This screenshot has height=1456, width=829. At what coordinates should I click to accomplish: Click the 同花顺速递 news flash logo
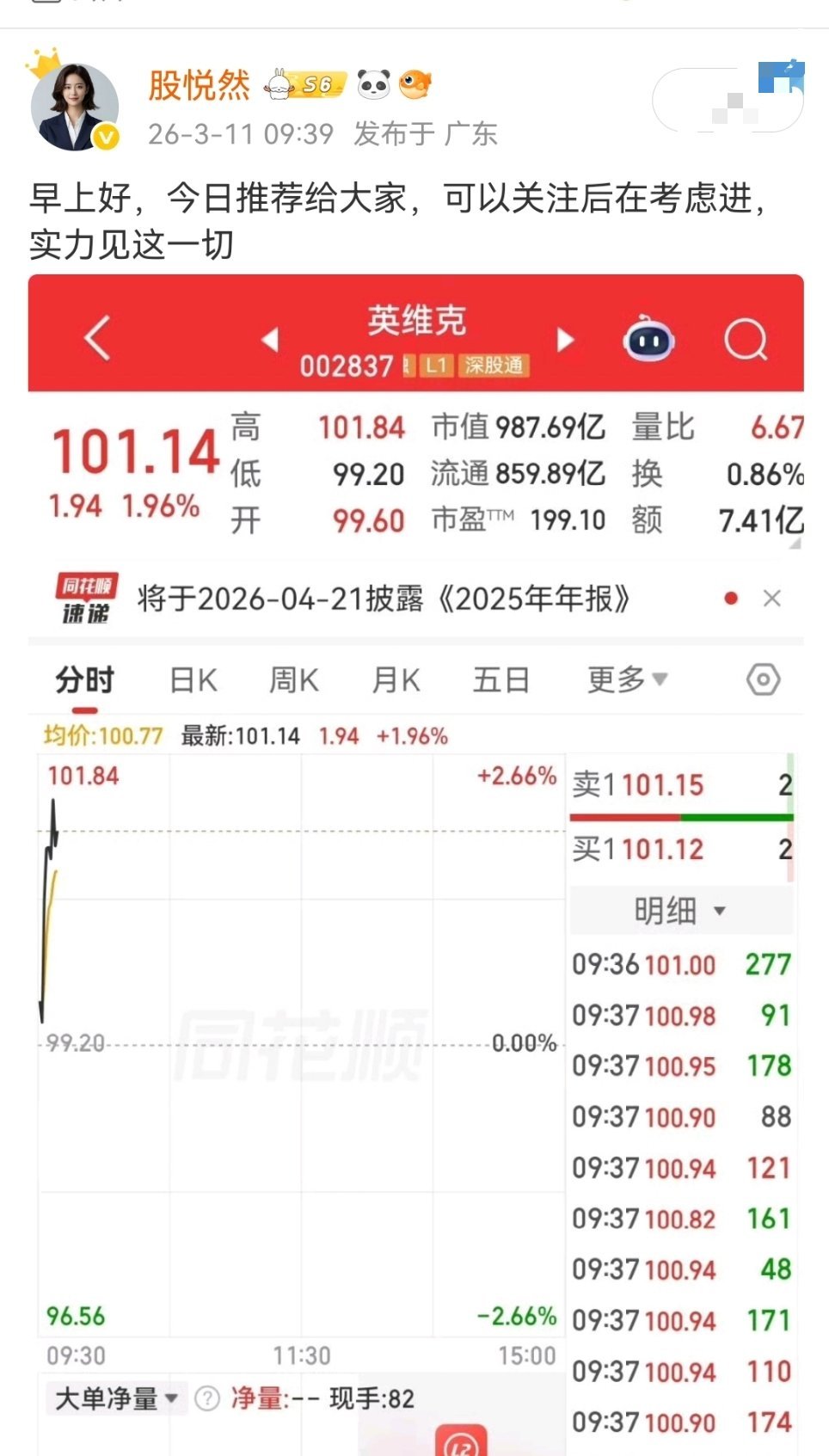(89, 598)
